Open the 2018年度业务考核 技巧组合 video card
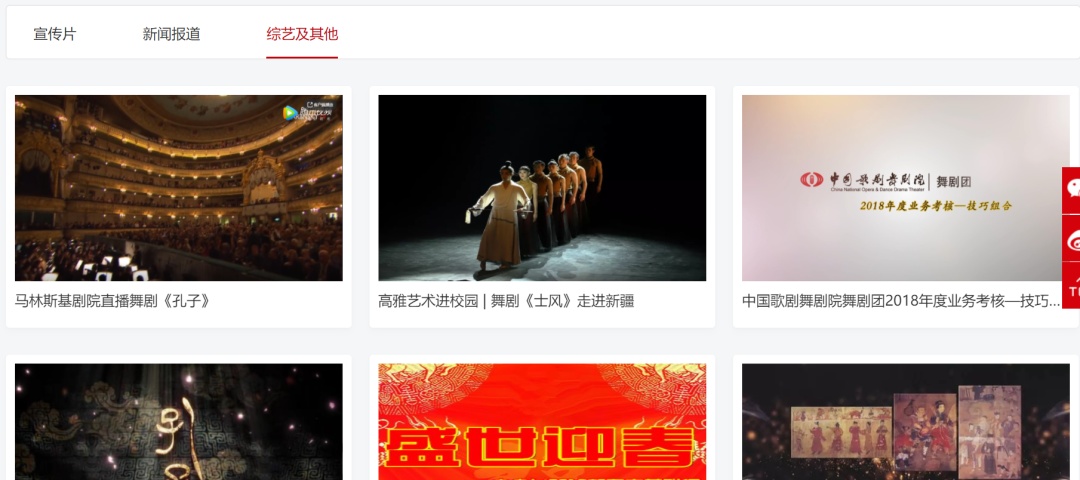Viewport: 1080px width, 480px height. [905, 188]
